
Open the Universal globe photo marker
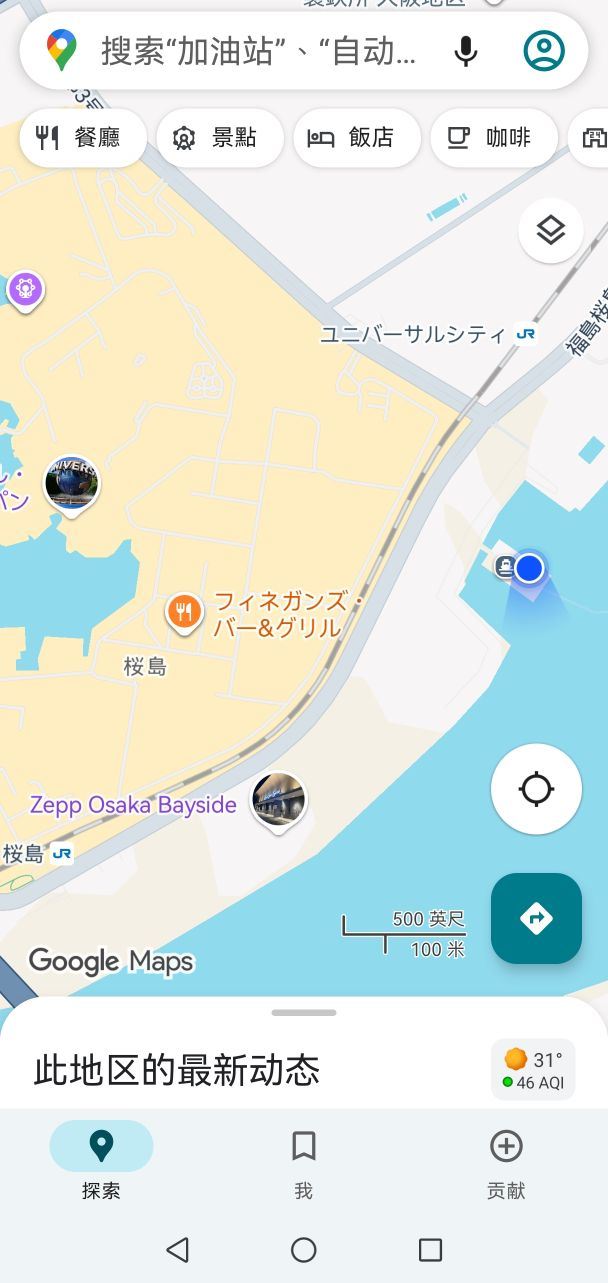(72, 483)
